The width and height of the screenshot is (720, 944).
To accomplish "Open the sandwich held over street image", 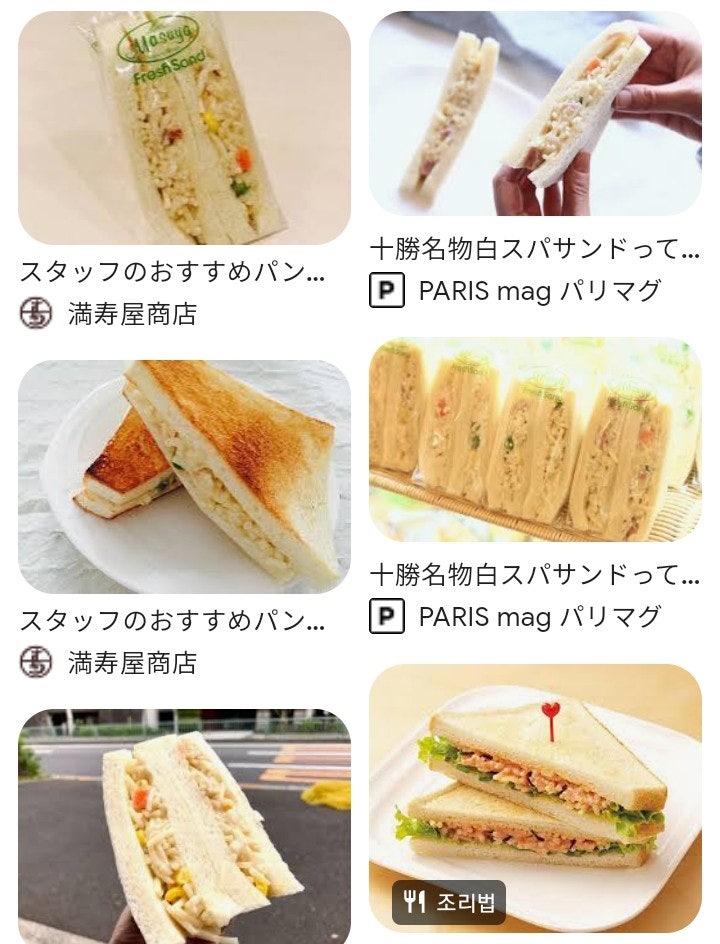I will point(184,826).
